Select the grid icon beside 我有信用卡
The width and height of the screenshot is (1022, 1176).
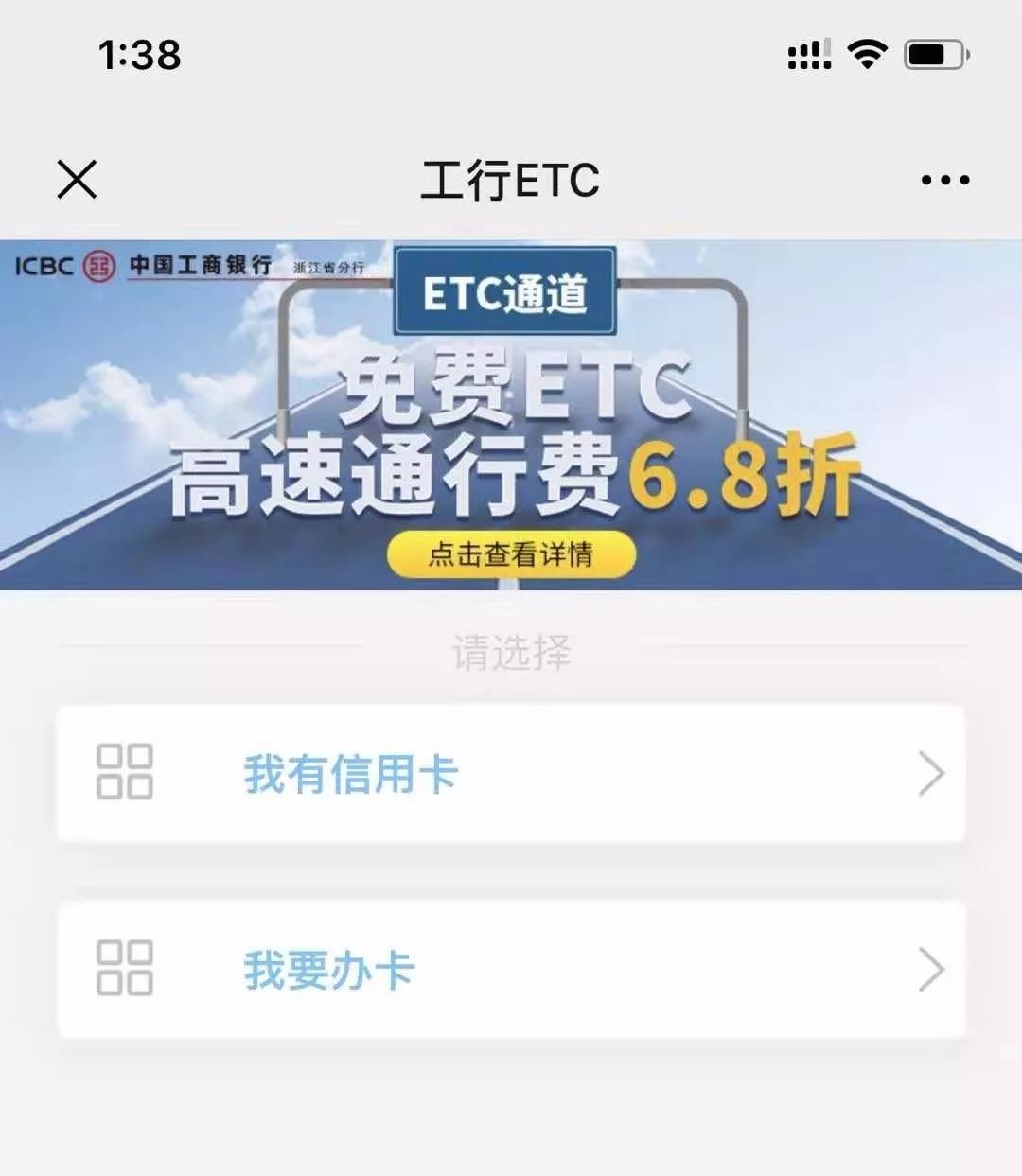126,774
